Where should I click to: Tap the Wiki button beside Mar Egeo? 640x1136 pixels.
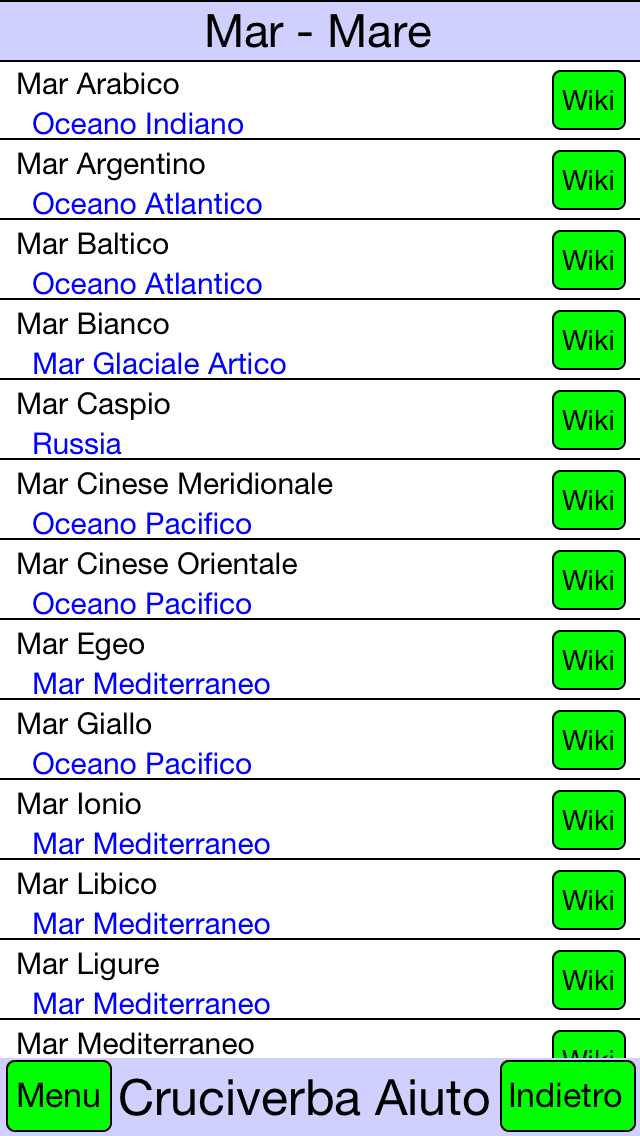[x=589, y=660]
